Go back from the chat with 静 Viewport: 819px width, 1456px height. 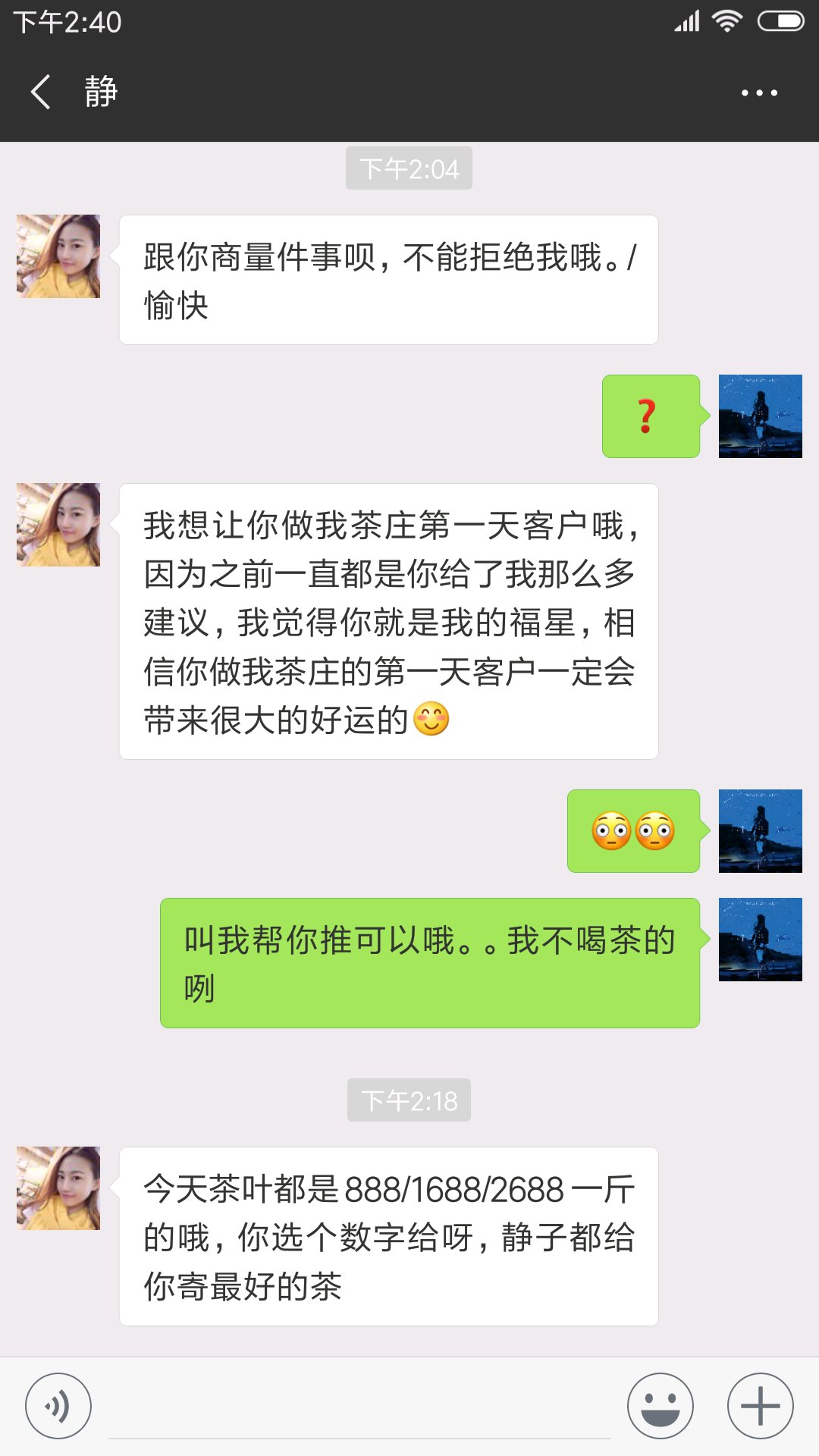tap(41, 93)
